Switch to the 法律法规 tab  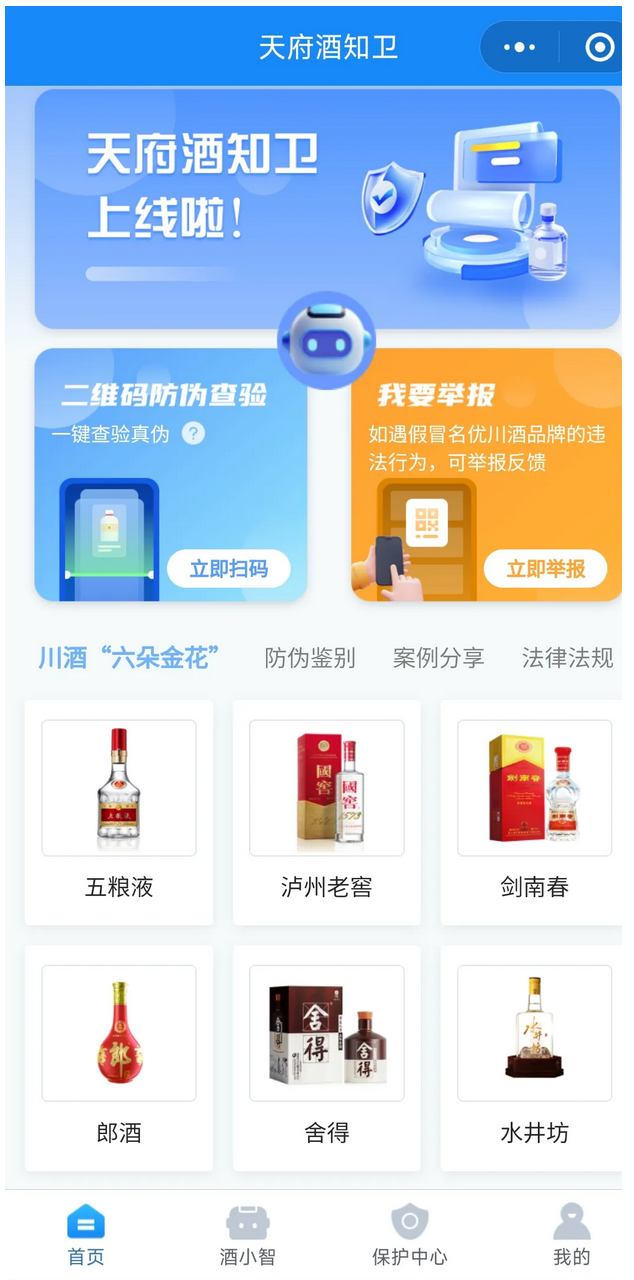566,658
